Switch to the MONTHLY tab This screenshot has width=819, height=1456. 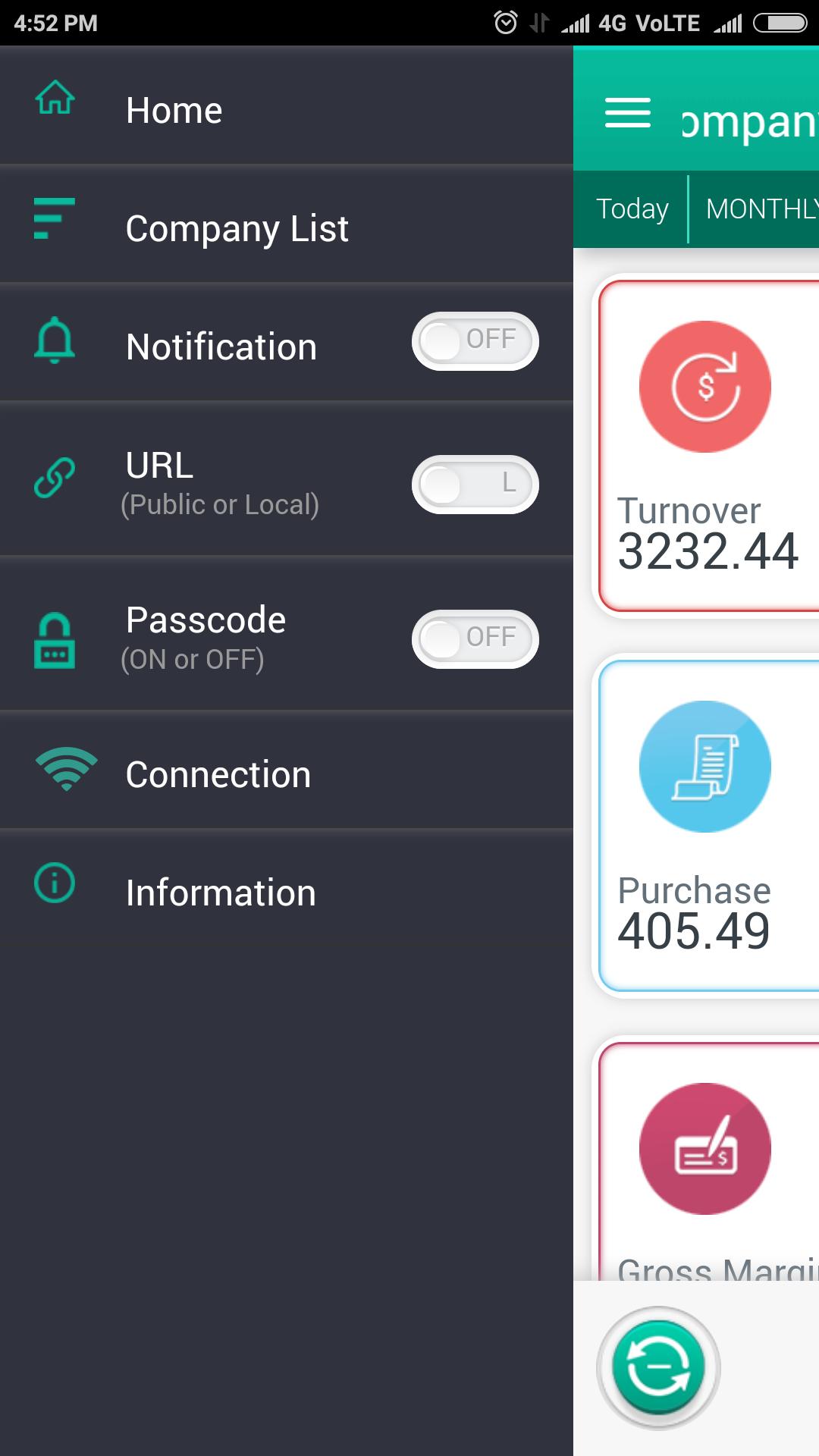coord(761,209)
